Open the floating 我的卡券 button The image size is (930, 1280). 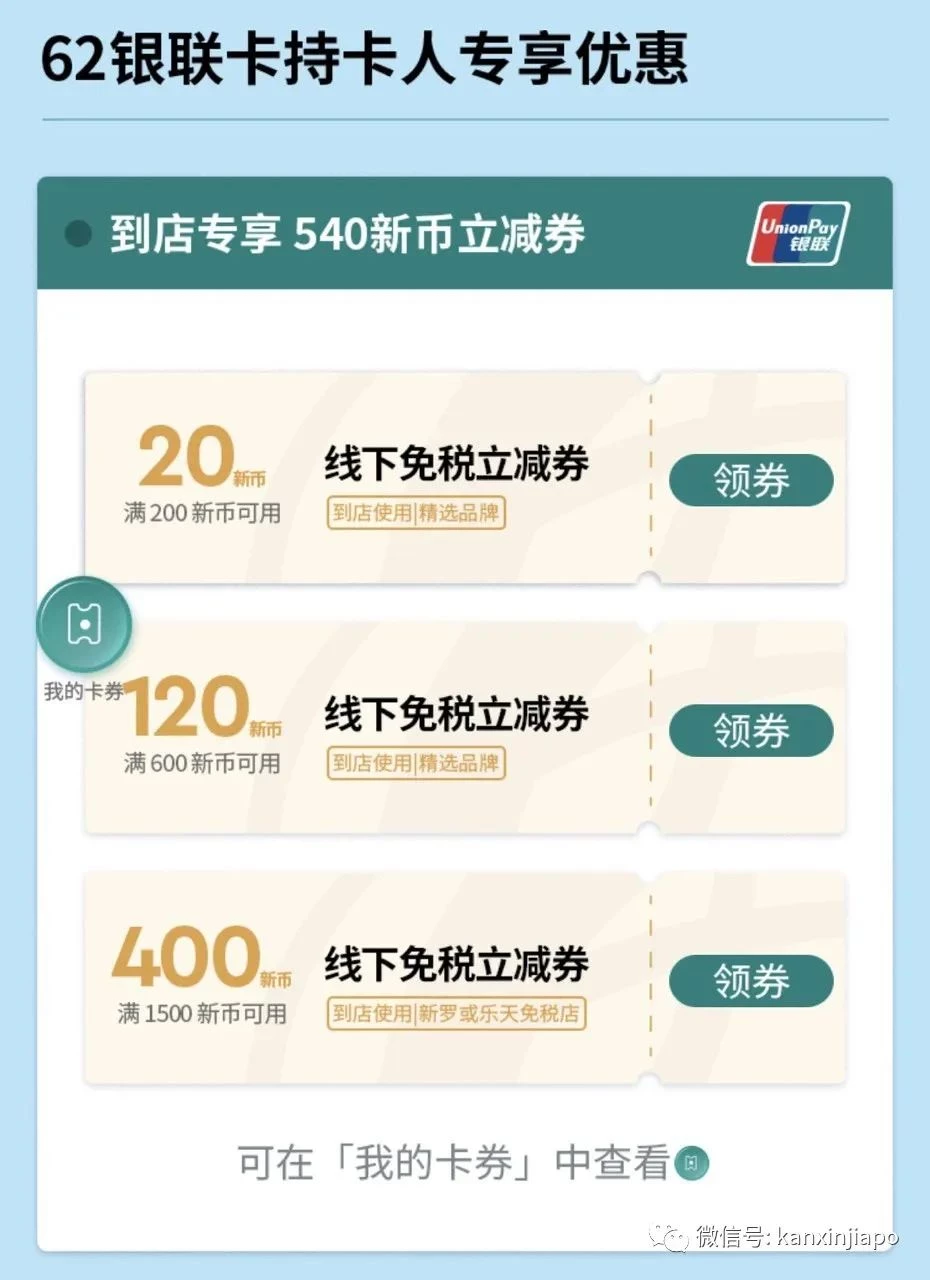84,625
